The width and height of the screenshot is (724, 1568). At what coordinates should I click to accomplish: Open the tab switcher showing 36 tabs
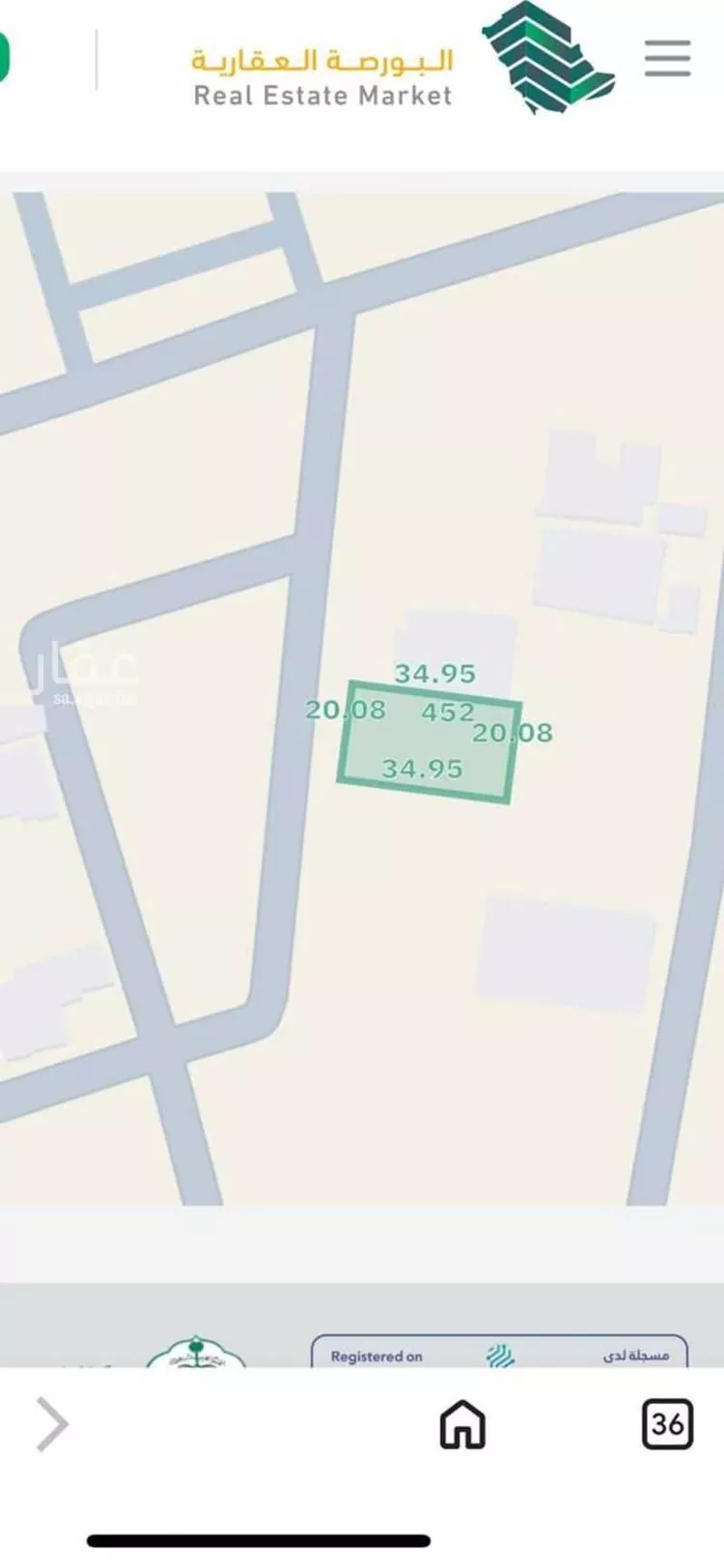pos(667,1423)
